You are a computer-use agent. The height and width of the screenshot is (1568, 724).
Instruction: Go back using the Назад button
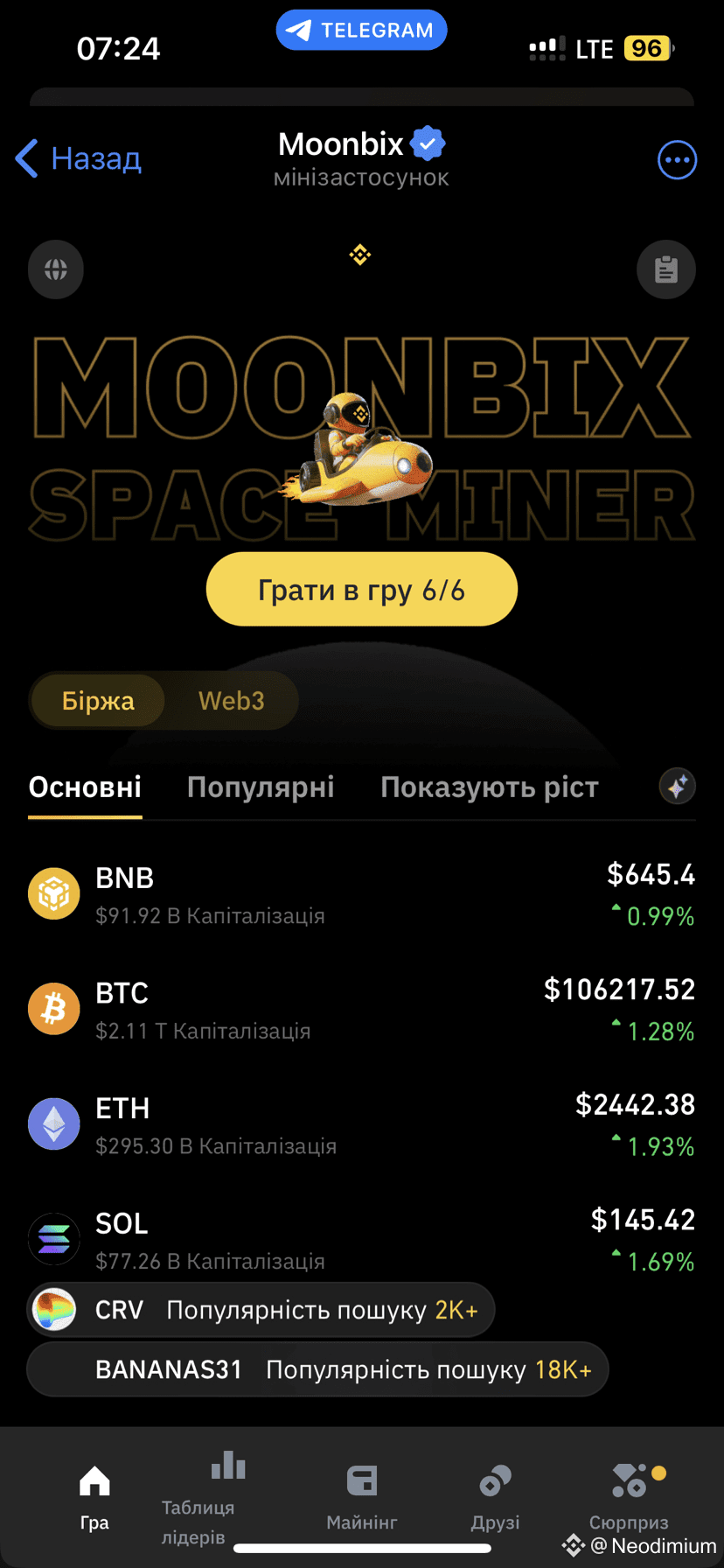(x=79, y=159)
